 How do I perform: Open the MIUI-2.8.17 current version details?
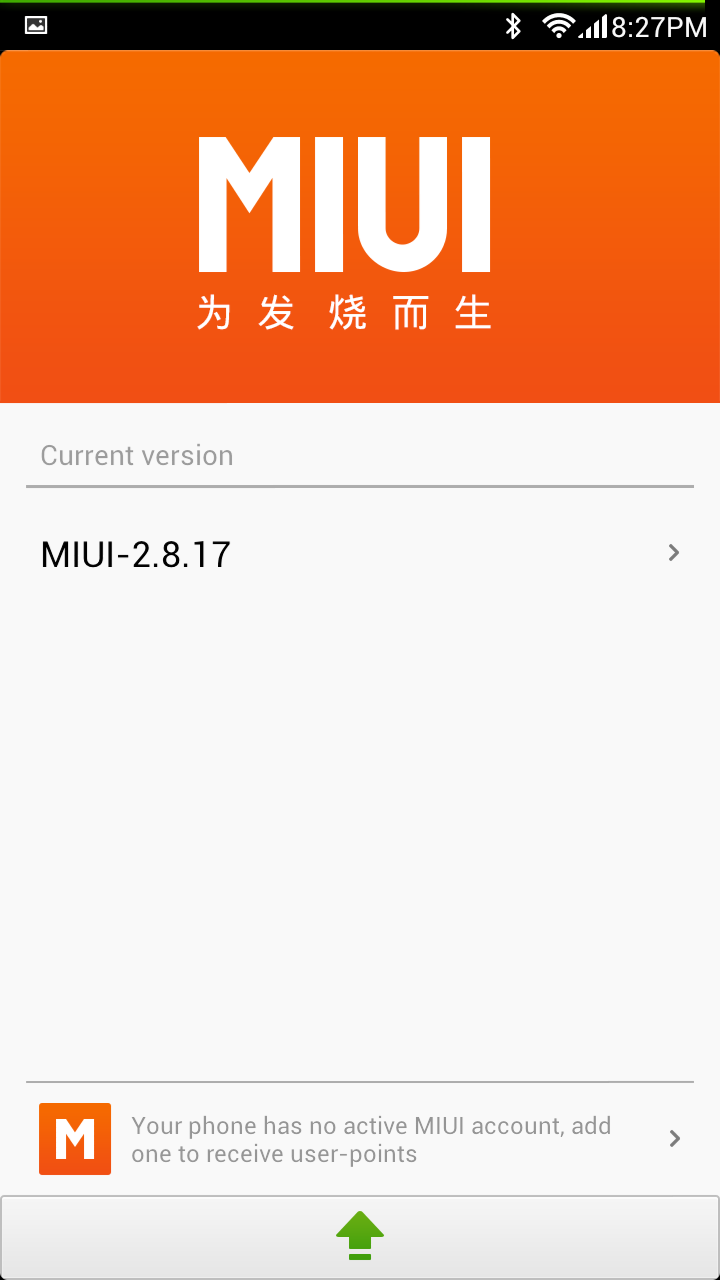coord(360,553)
